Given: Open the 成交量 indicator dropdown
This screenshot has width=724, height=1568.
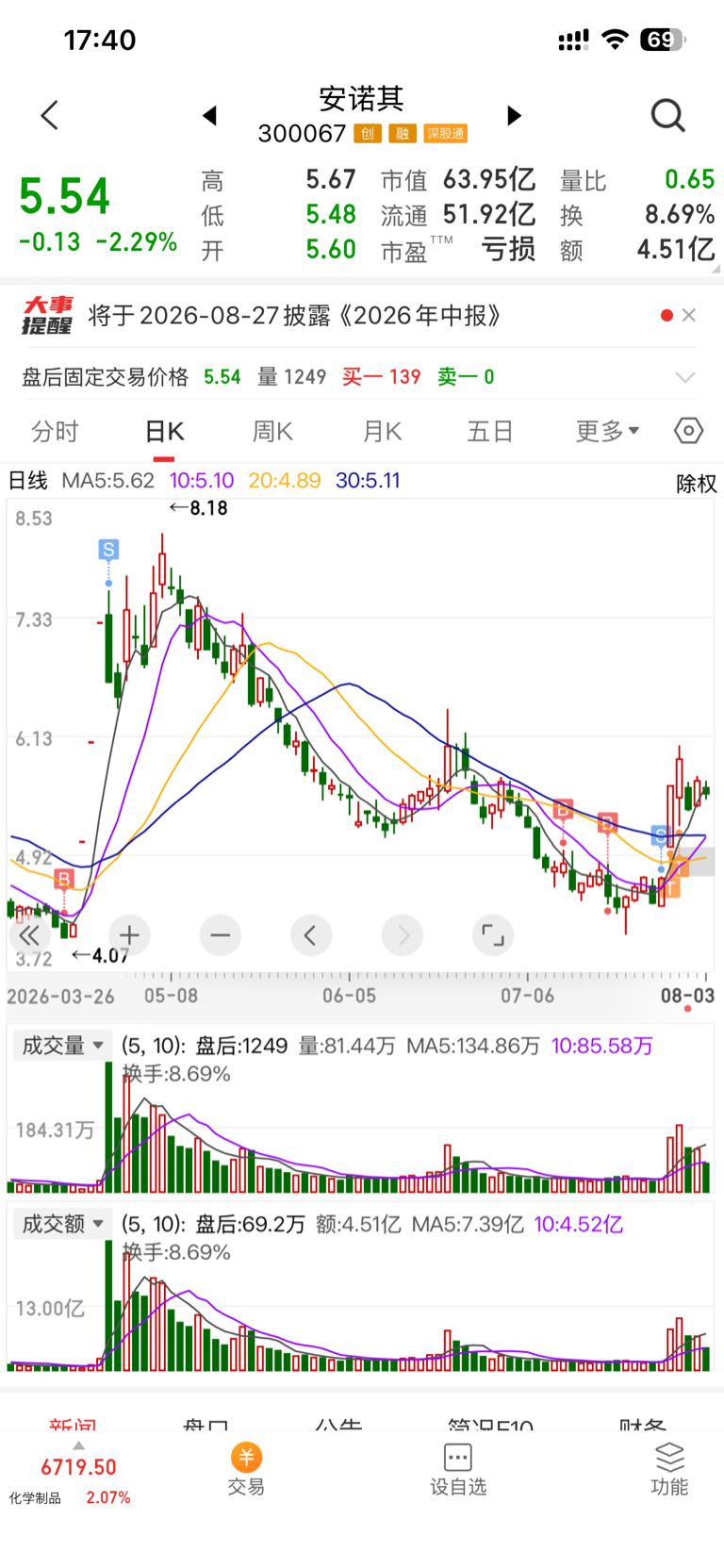Looking at the screenshot, I should click(x=62, y=1046).
